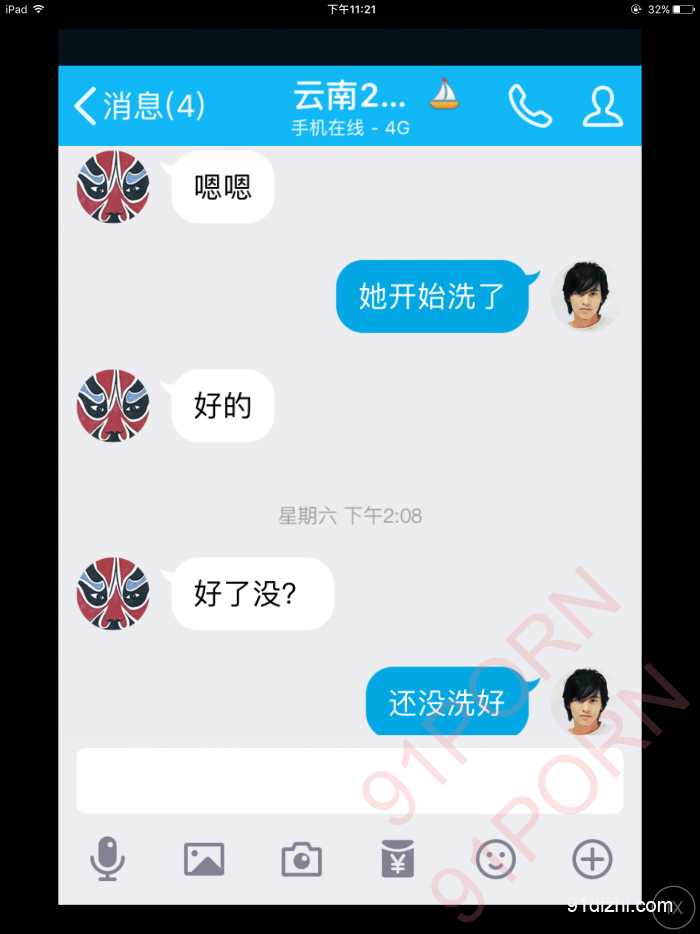Open the contact profile icon
Viewport: 700px width, 934px height.
tap(603, 106)
